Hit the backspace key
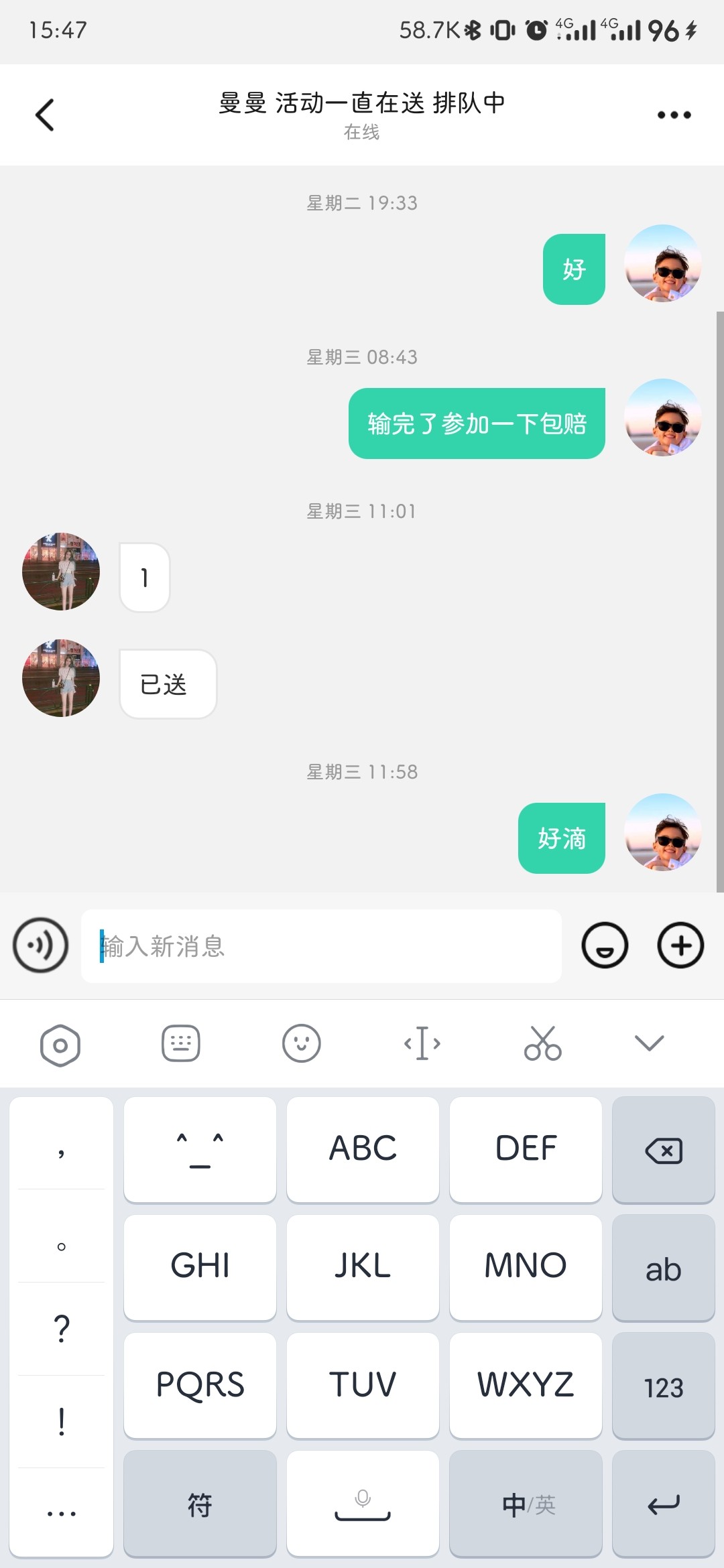 663,1151
